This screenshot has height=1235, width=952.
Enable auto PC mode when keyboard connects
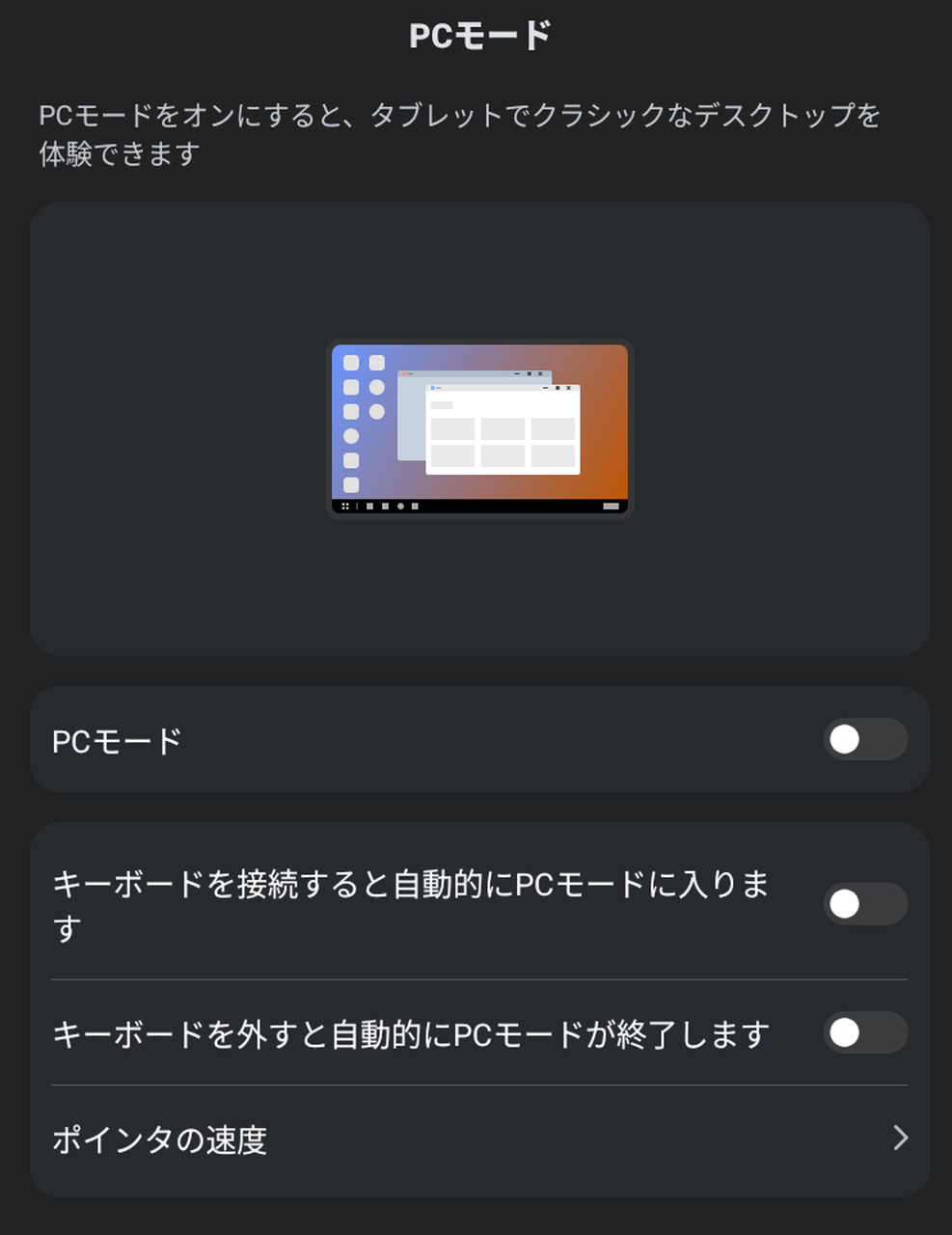[x=864, y=904]
